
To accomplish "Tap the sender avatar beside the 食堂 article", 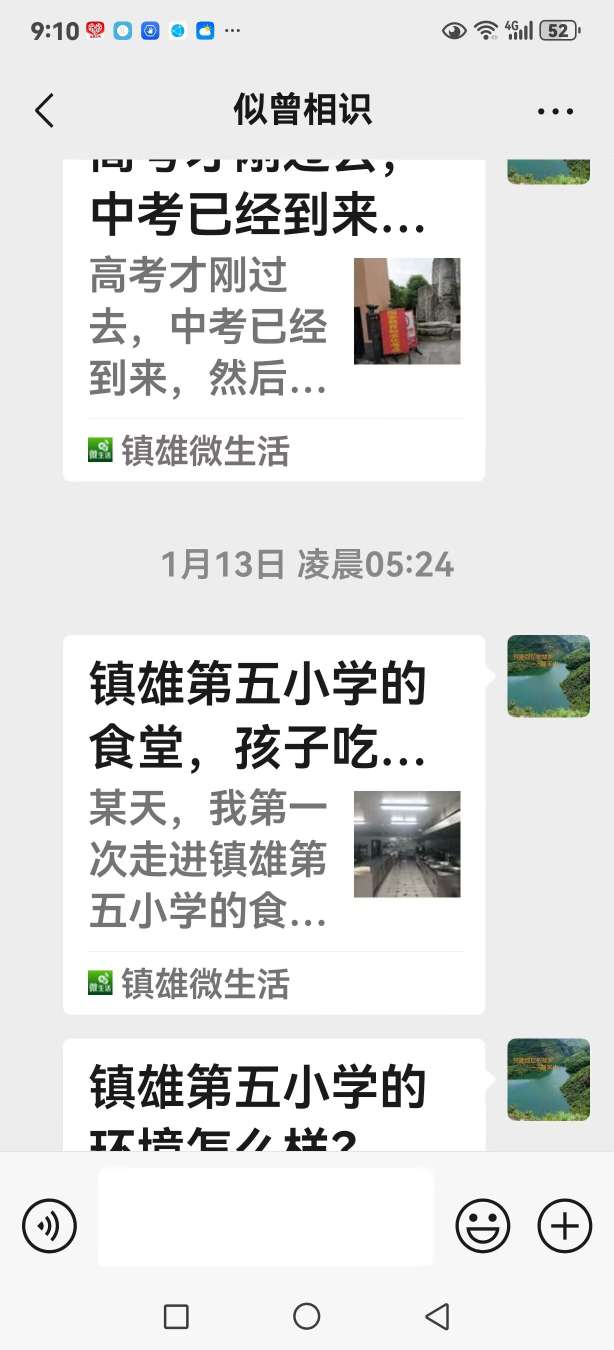I will [548, 676].
